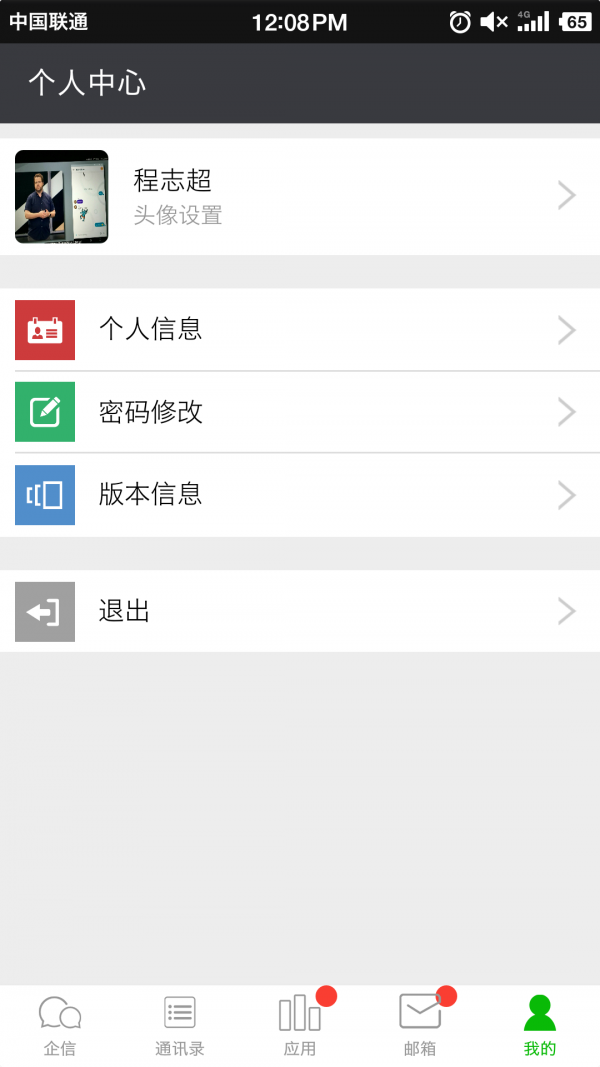
Task: Tap 退出 to log out
Action: (x=300, y=611)
